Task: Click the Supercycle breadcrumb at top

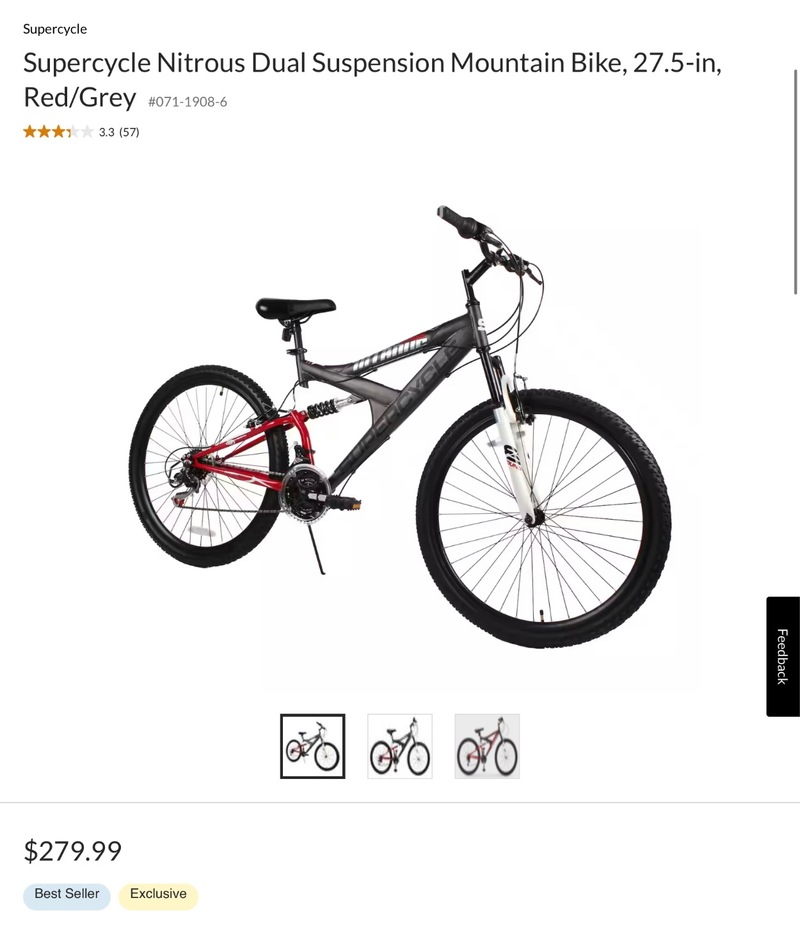Action: point(55,29)
